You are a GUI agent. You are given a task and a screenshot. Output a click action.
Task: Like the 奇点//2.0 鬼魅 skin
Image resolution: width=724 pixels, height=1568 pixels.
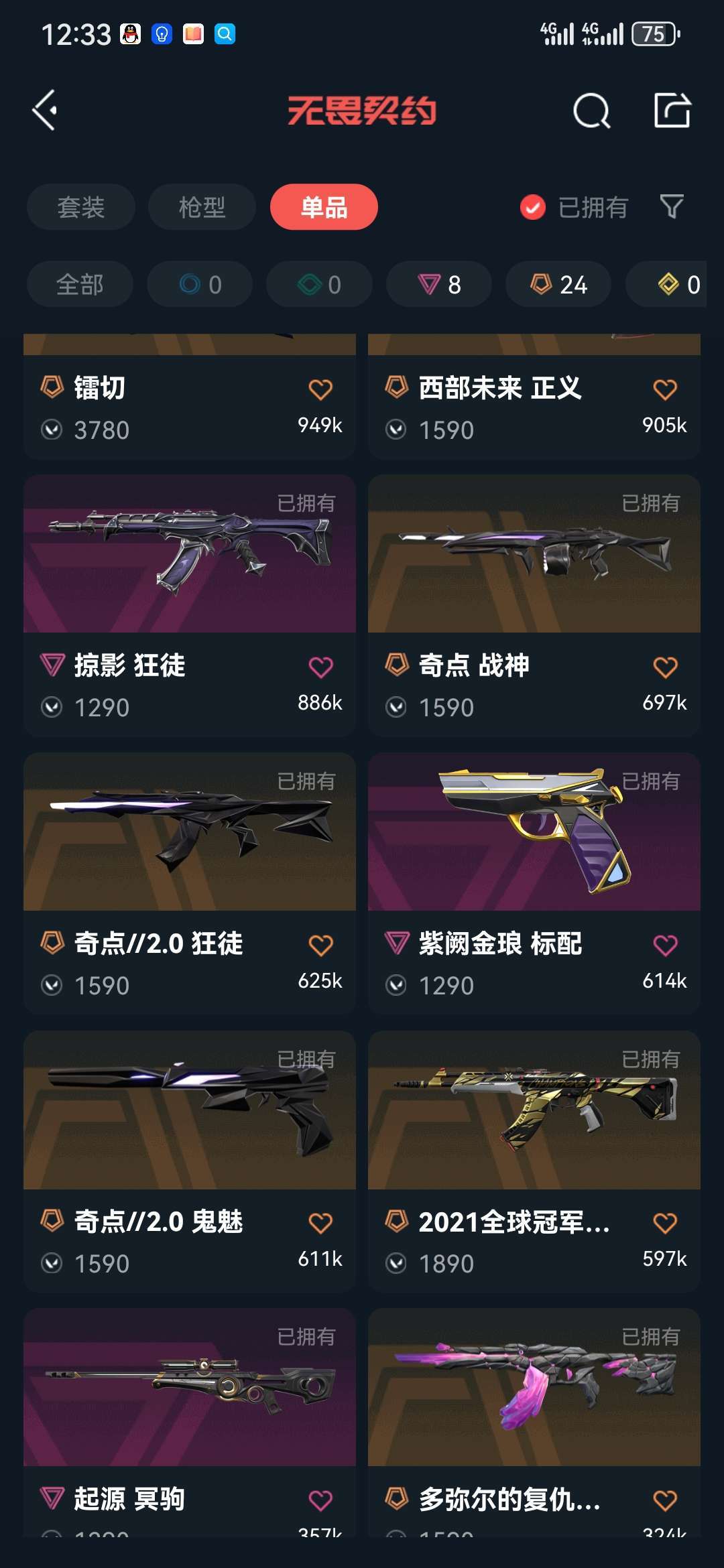[320, 1224]
